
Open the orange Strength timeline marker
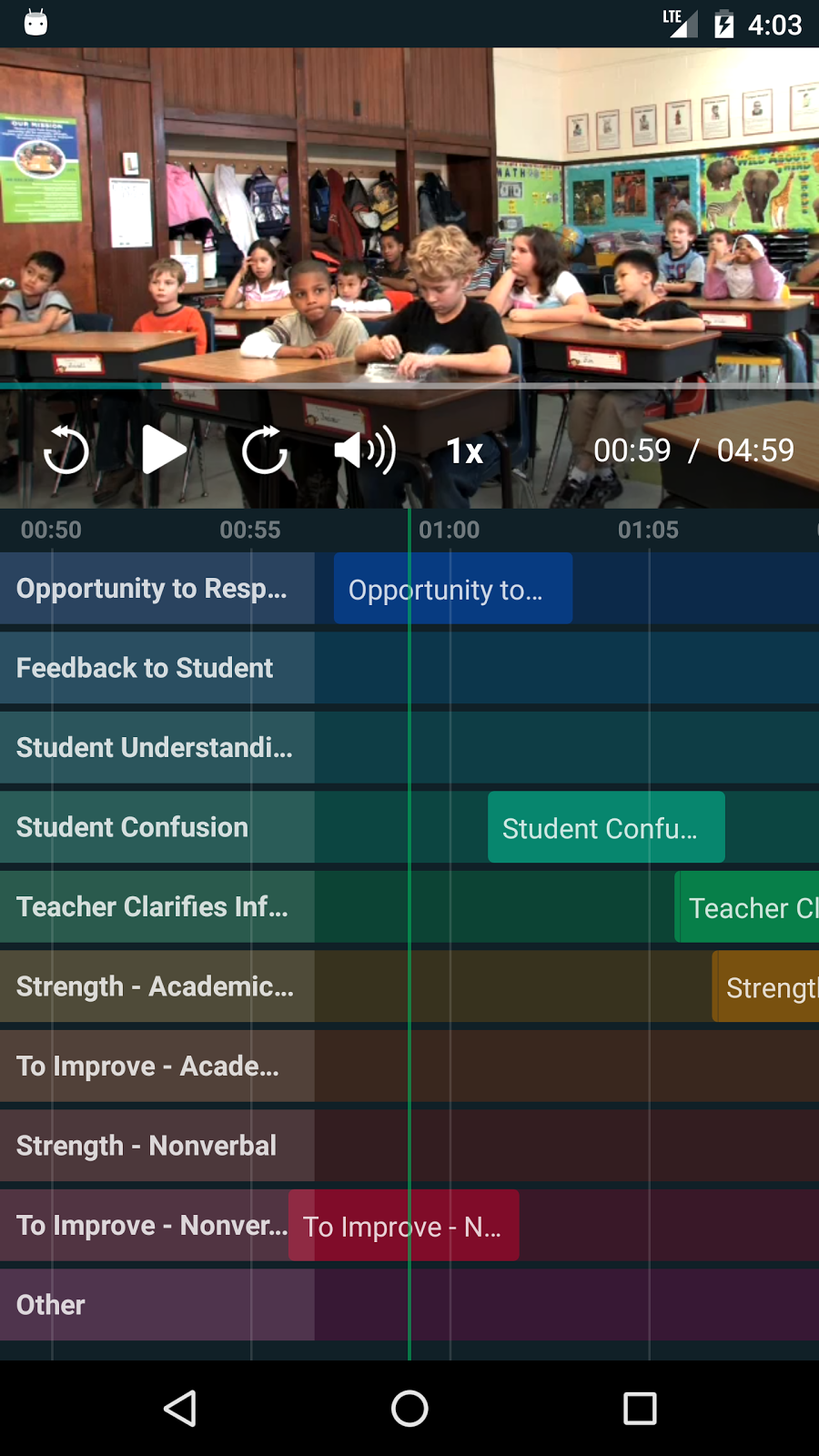pyautogui.click(x=767, y=987)
